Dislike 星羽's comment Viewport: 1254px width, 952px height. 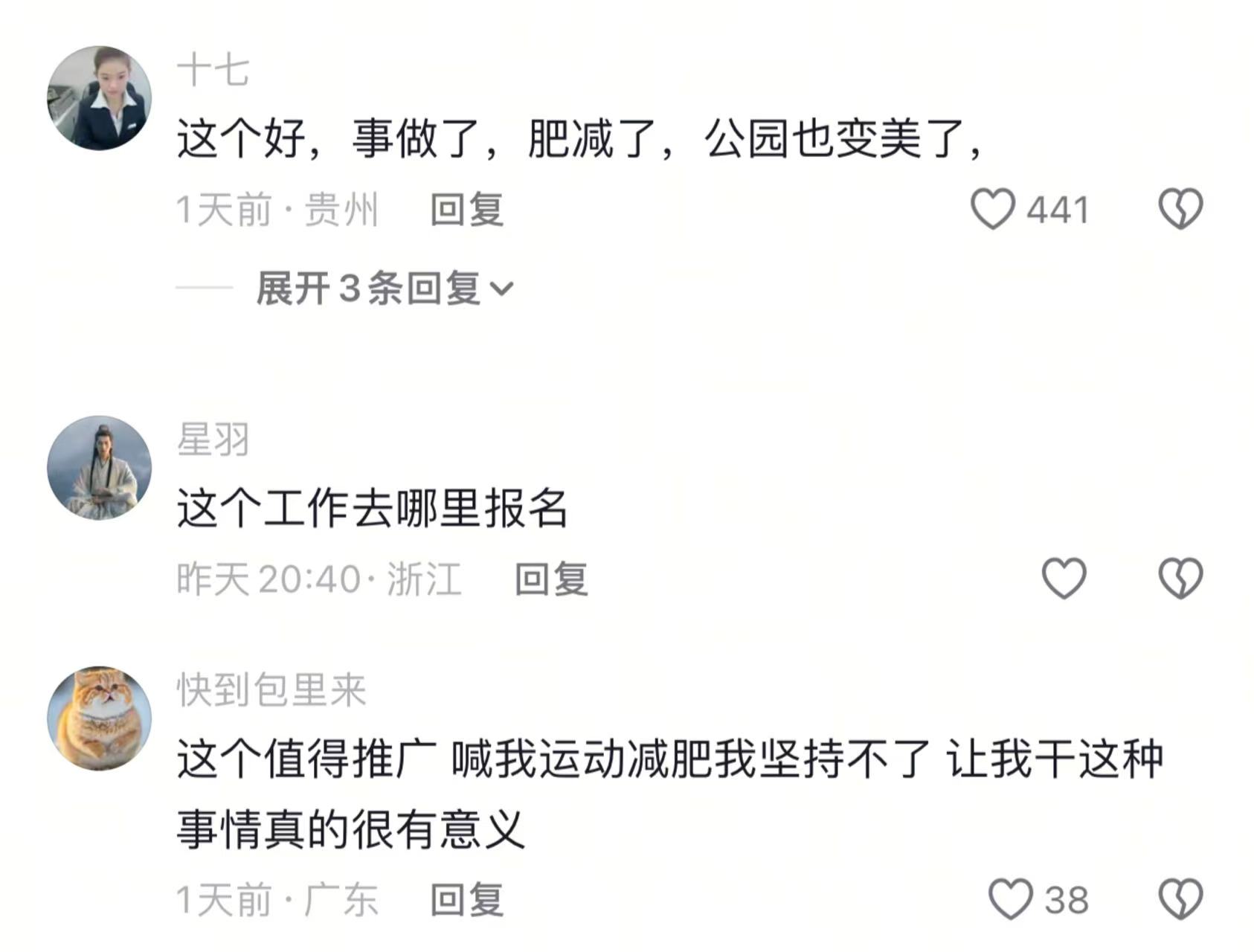[x=1180, y=578]
